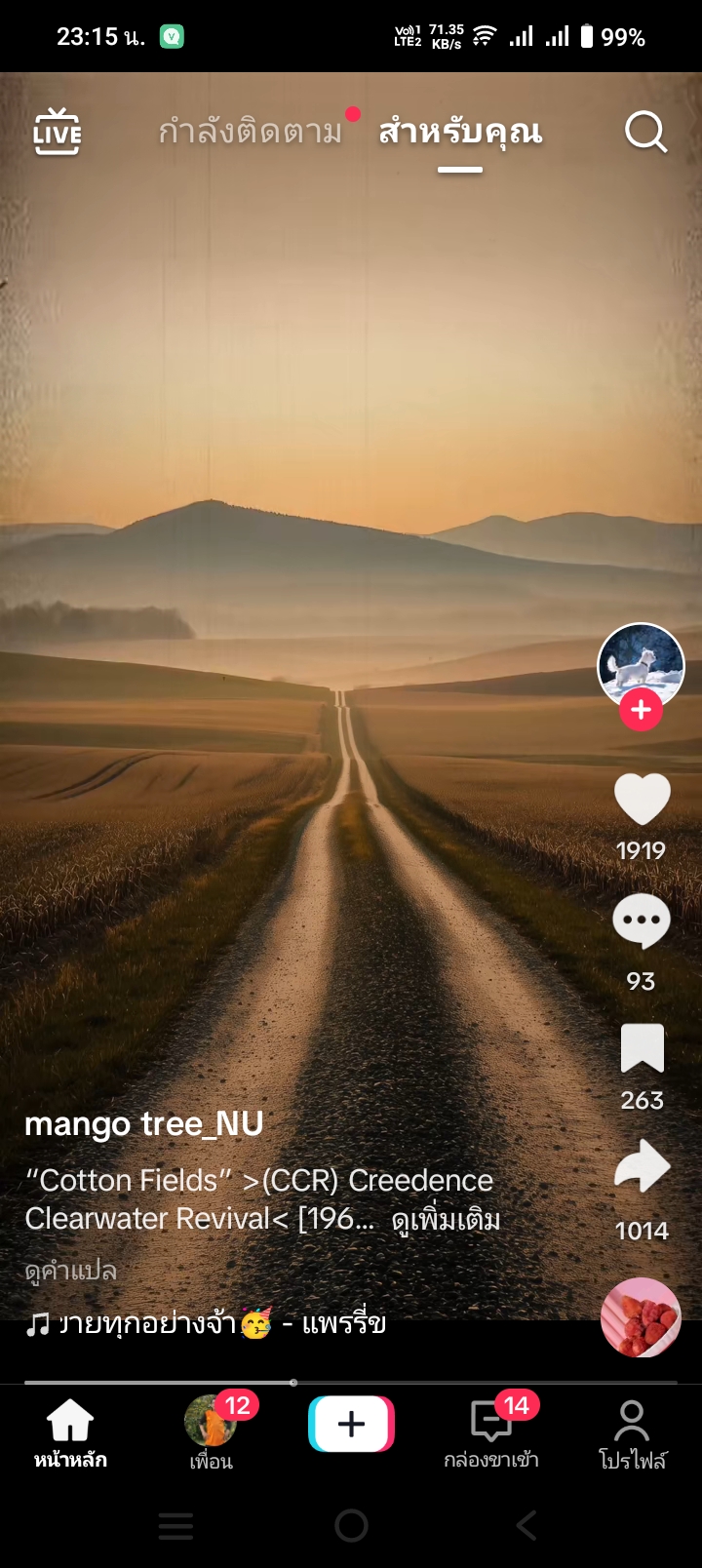Viewport: 702px width, 1568px height.
Task: Save the video with the bookmark icon
Action: pyautogui.click(x=642, y=1049)
